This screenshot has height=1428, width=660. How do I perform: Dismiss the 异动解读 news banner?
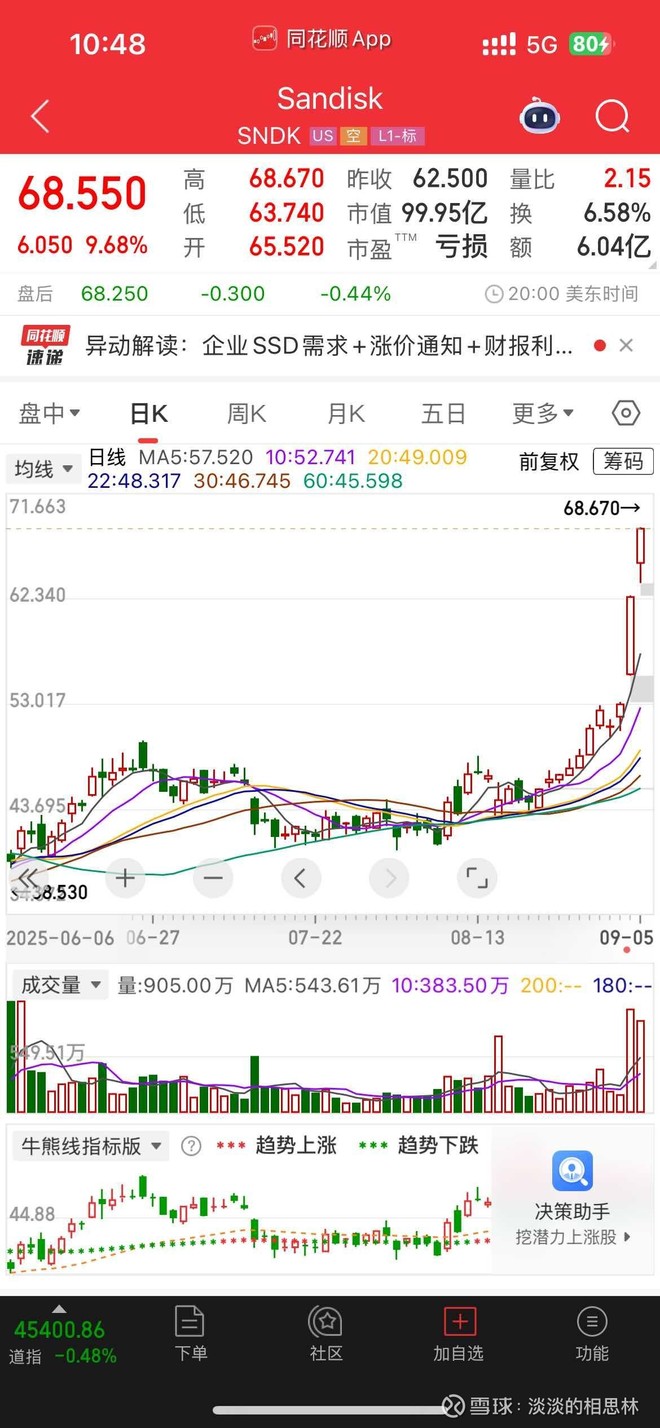pyautogui.click(x=626, y=346)
